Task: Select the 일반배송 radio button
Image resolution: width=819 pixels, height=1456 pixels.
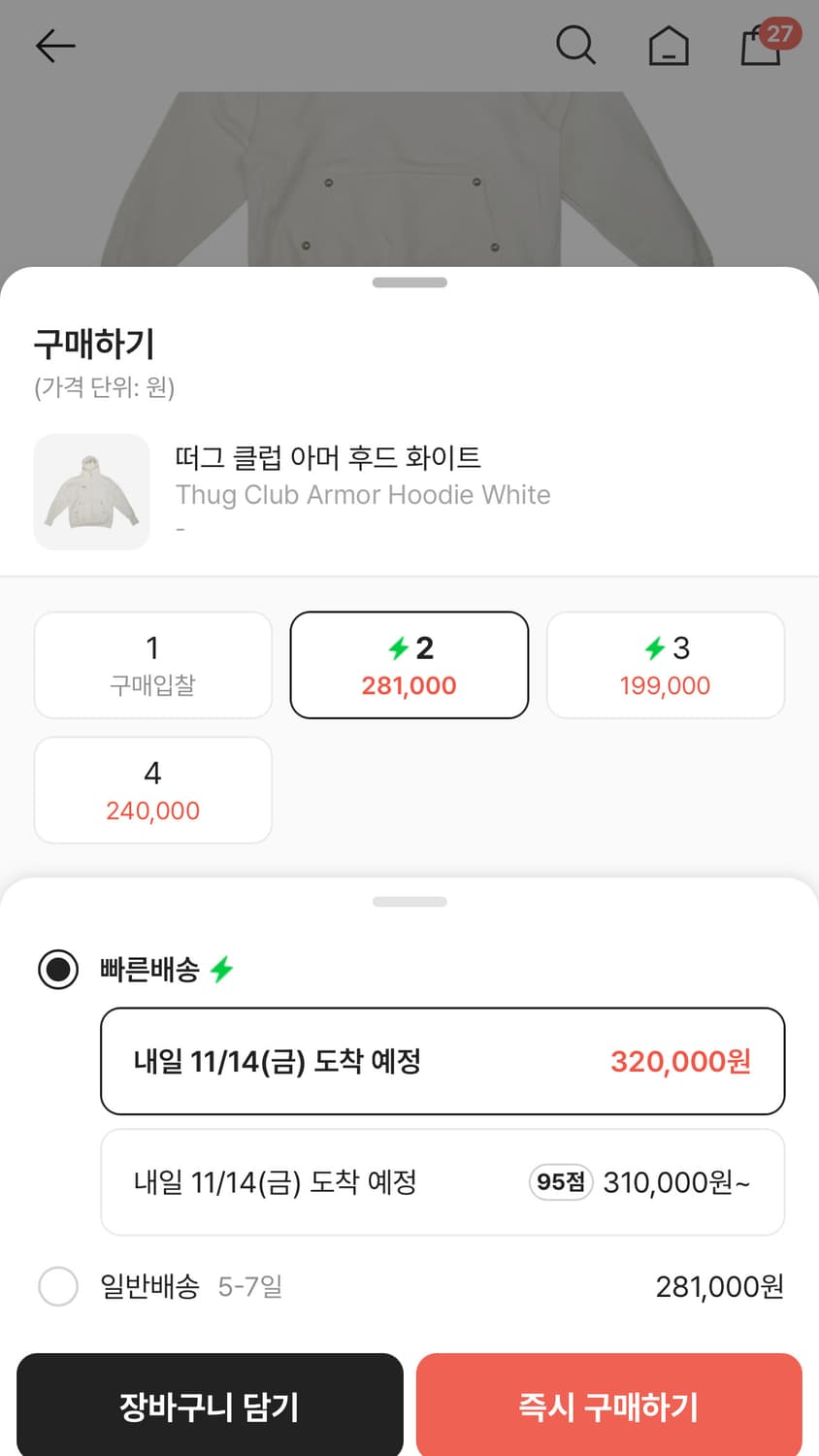Action: (x=58, y=1286)
